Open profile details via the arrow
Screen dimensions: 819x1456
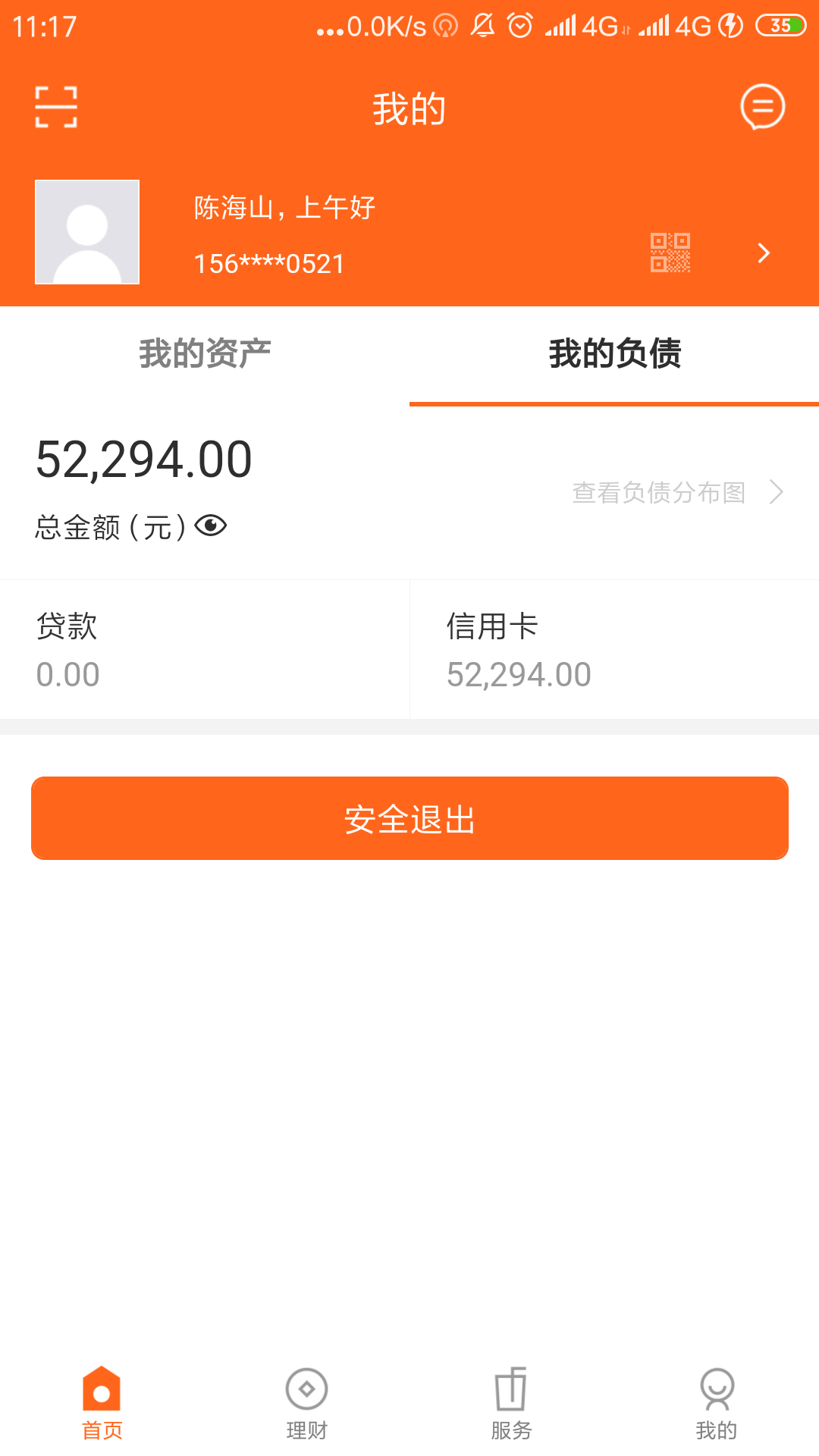(764, 253)
